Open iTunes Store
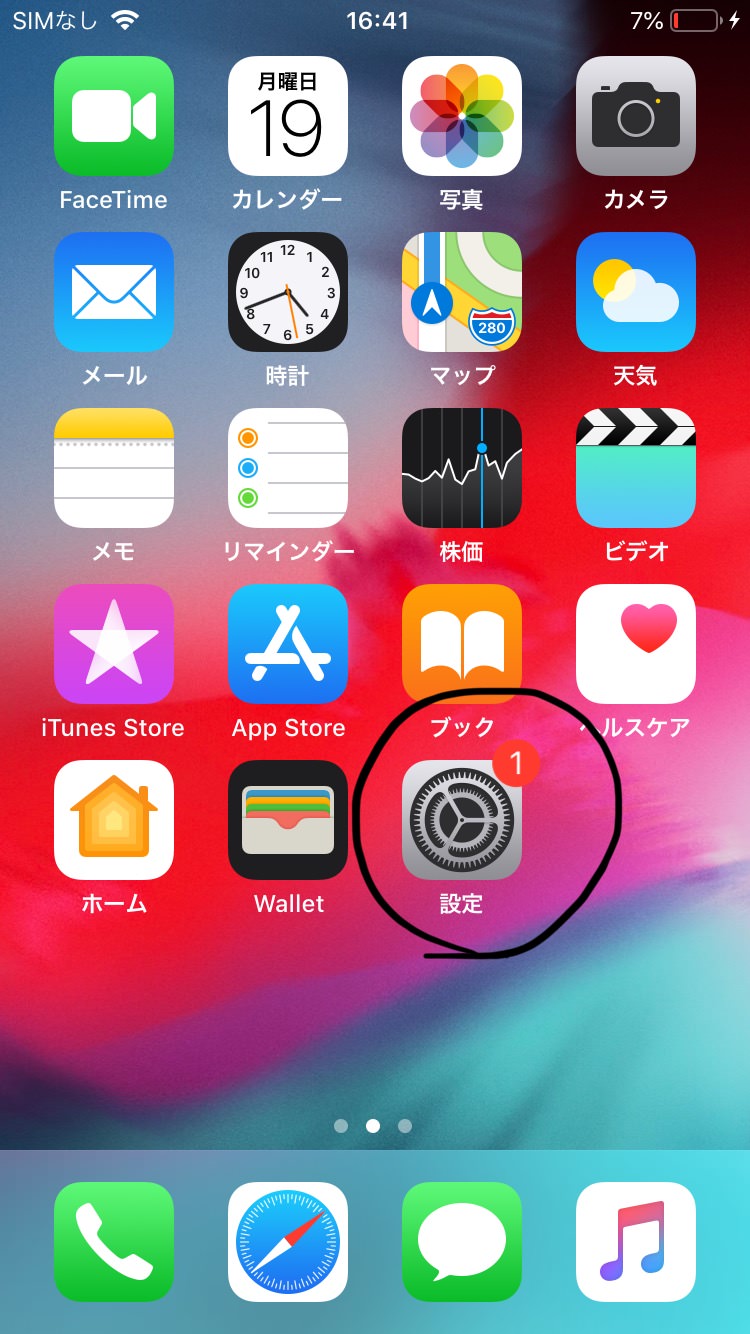The image size is (750, 1334). tap(114, 644)
